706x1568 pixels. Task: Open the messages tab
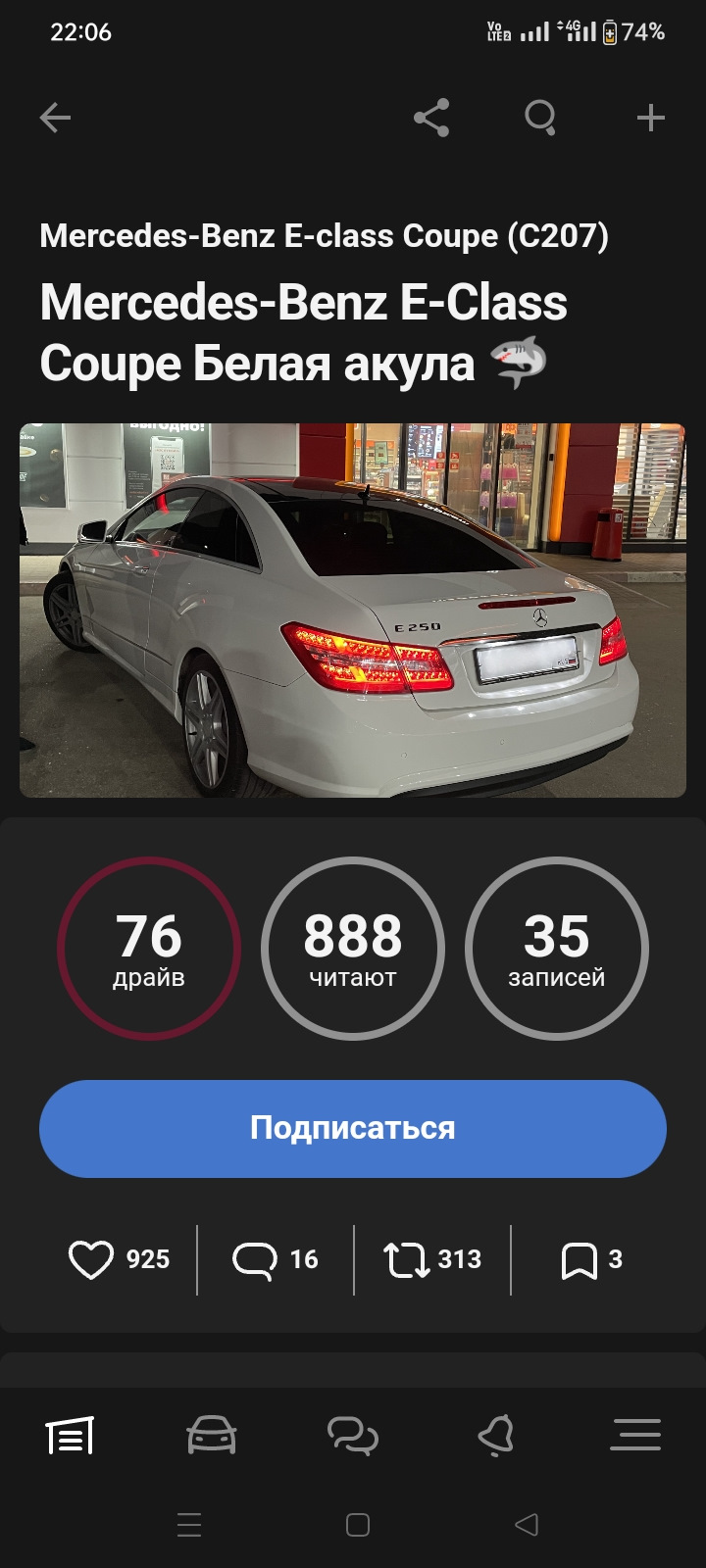pyautogui.click(x=353, y=1437)
